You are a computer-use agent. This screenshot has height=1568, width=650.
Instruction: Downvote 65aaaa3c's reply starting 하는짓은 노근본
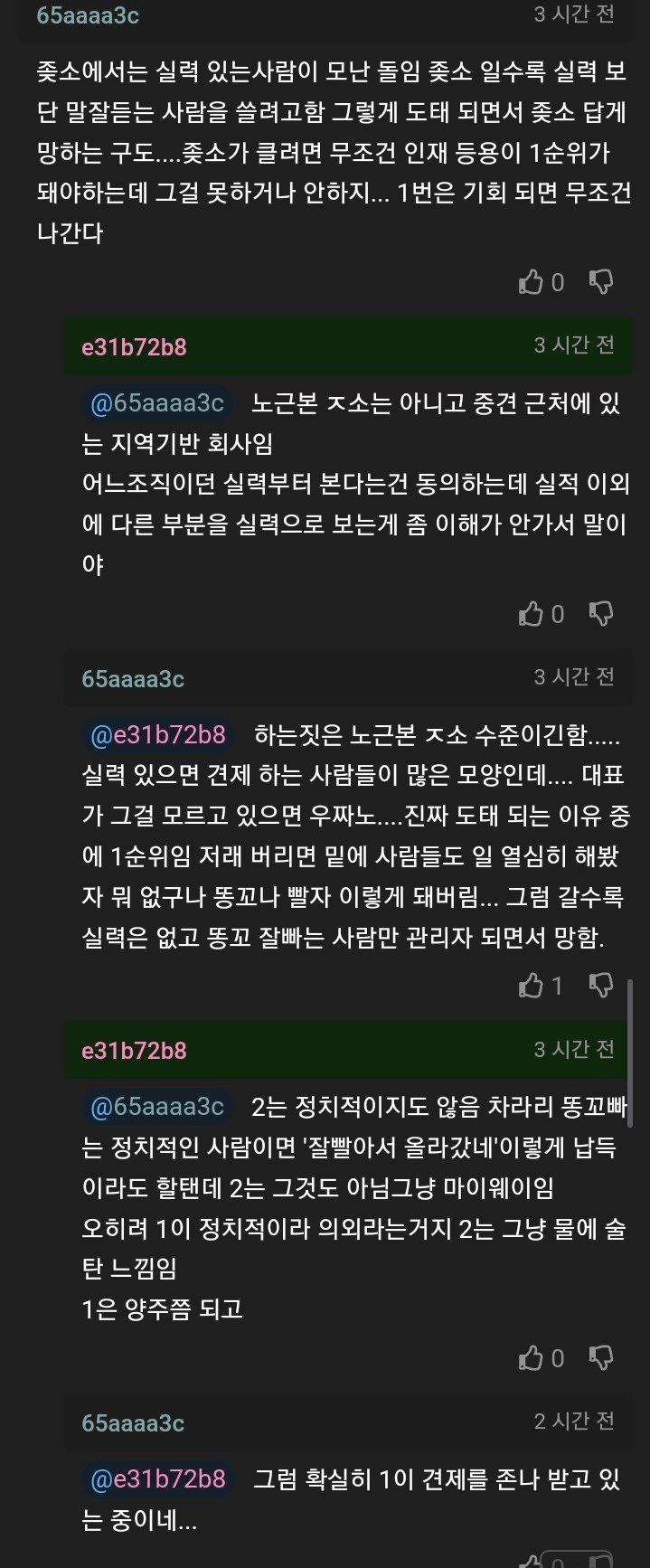point(601,985)
